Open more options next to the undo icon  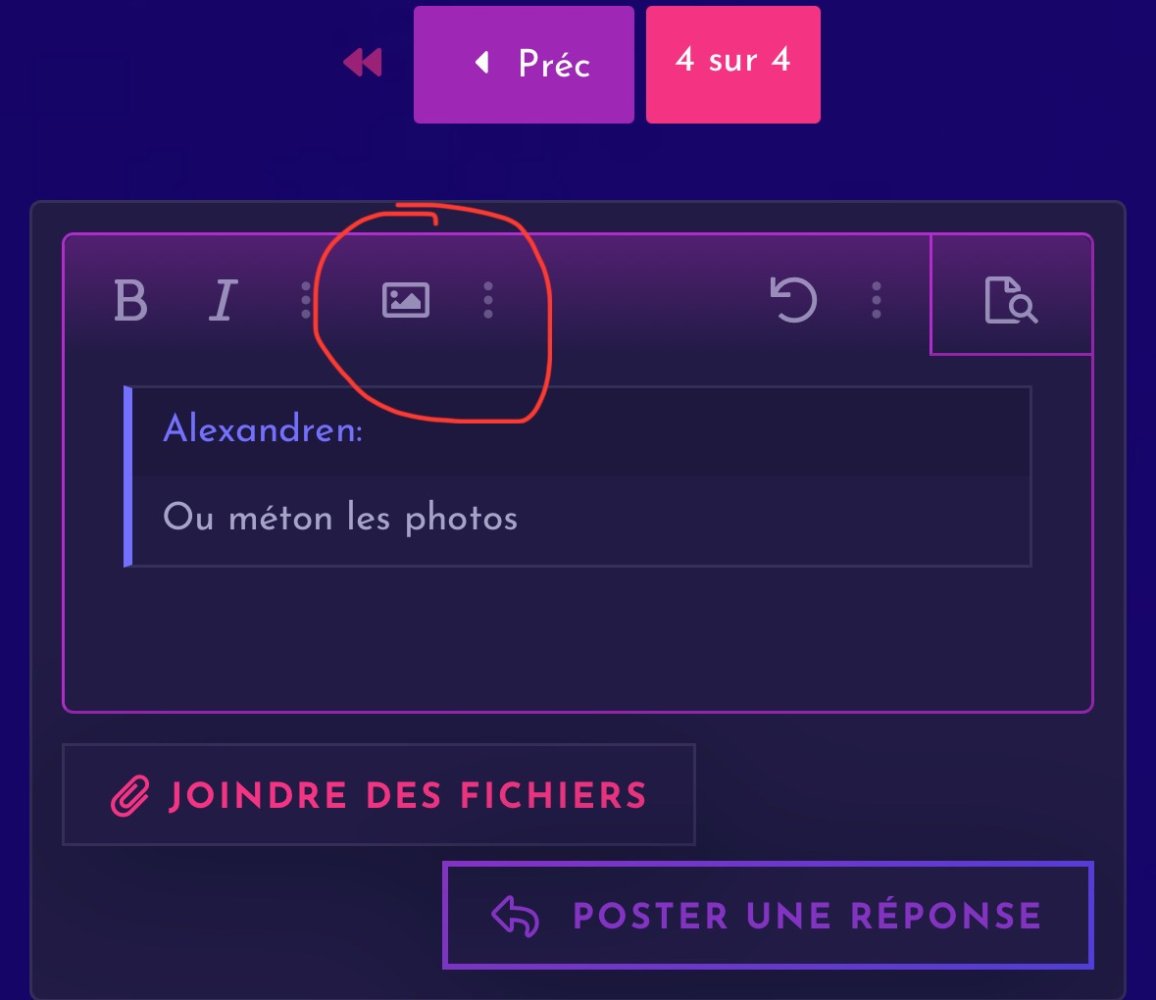pos(876,300)
